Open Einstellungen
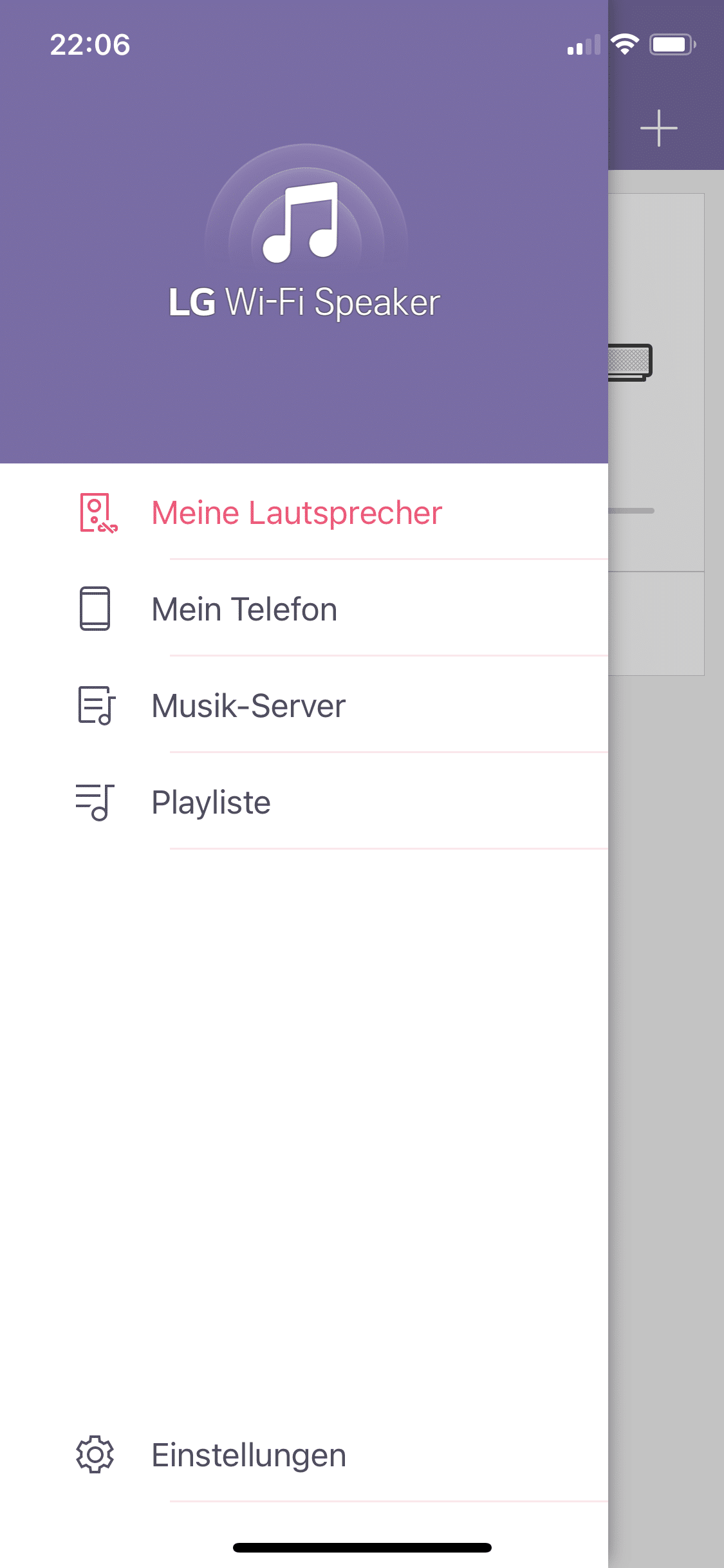Viewport: 724px width, 1568px height. coord(248,1455)
